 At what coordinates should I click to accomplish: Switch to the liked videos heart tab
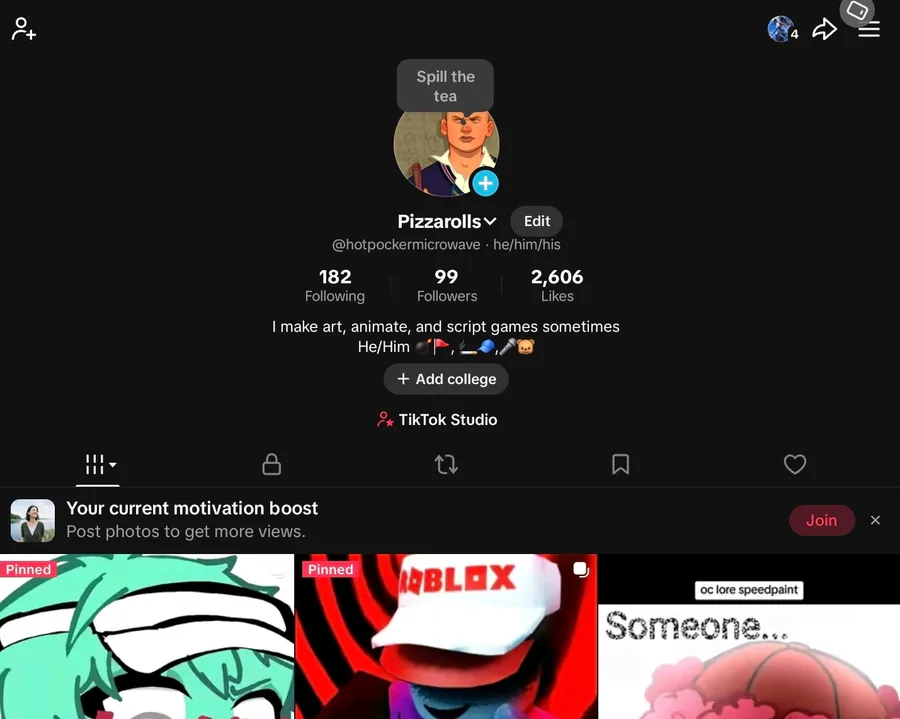tap(795, 464)
